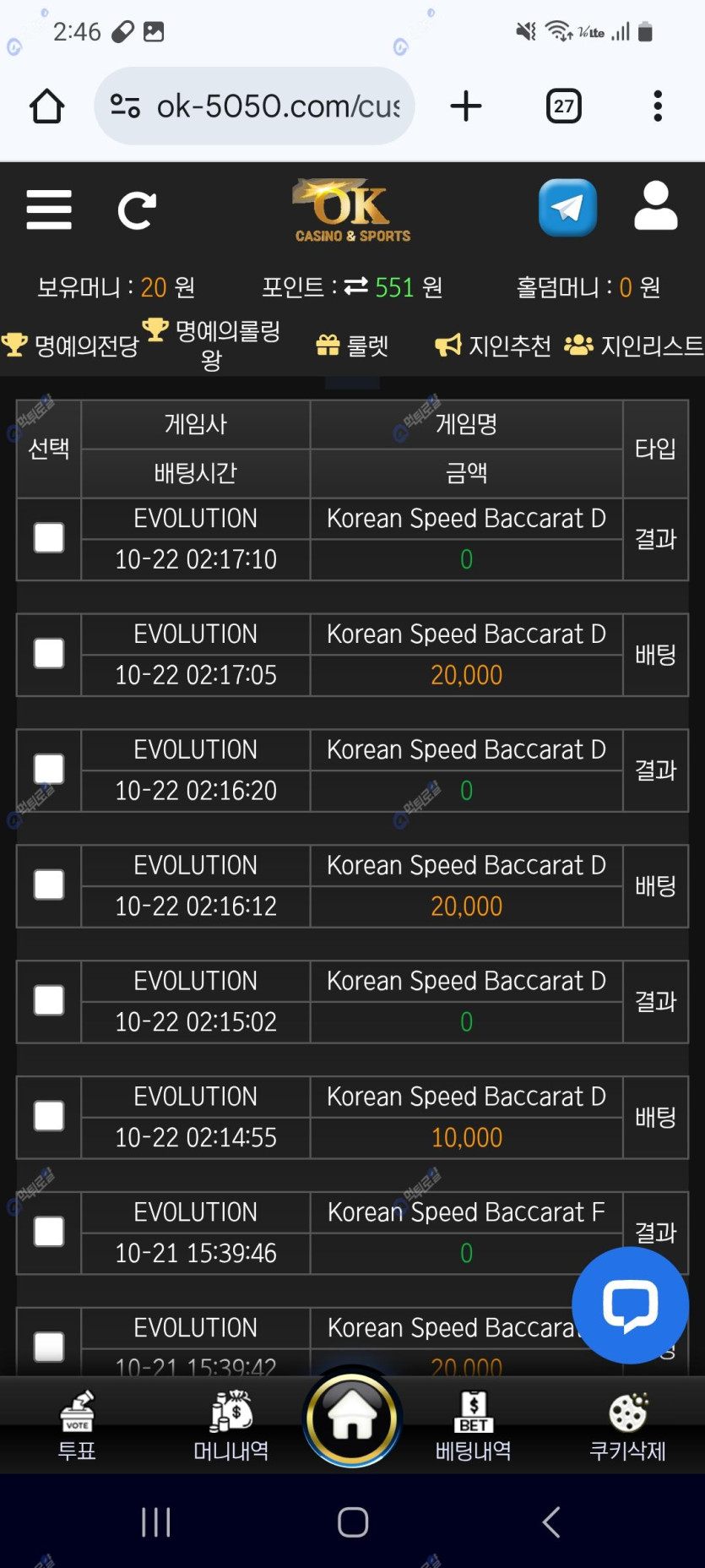The height and width of the screenshot is (1568, 705).
Task: Open the 머니내역 money history tab
Action: point(231,1426)
